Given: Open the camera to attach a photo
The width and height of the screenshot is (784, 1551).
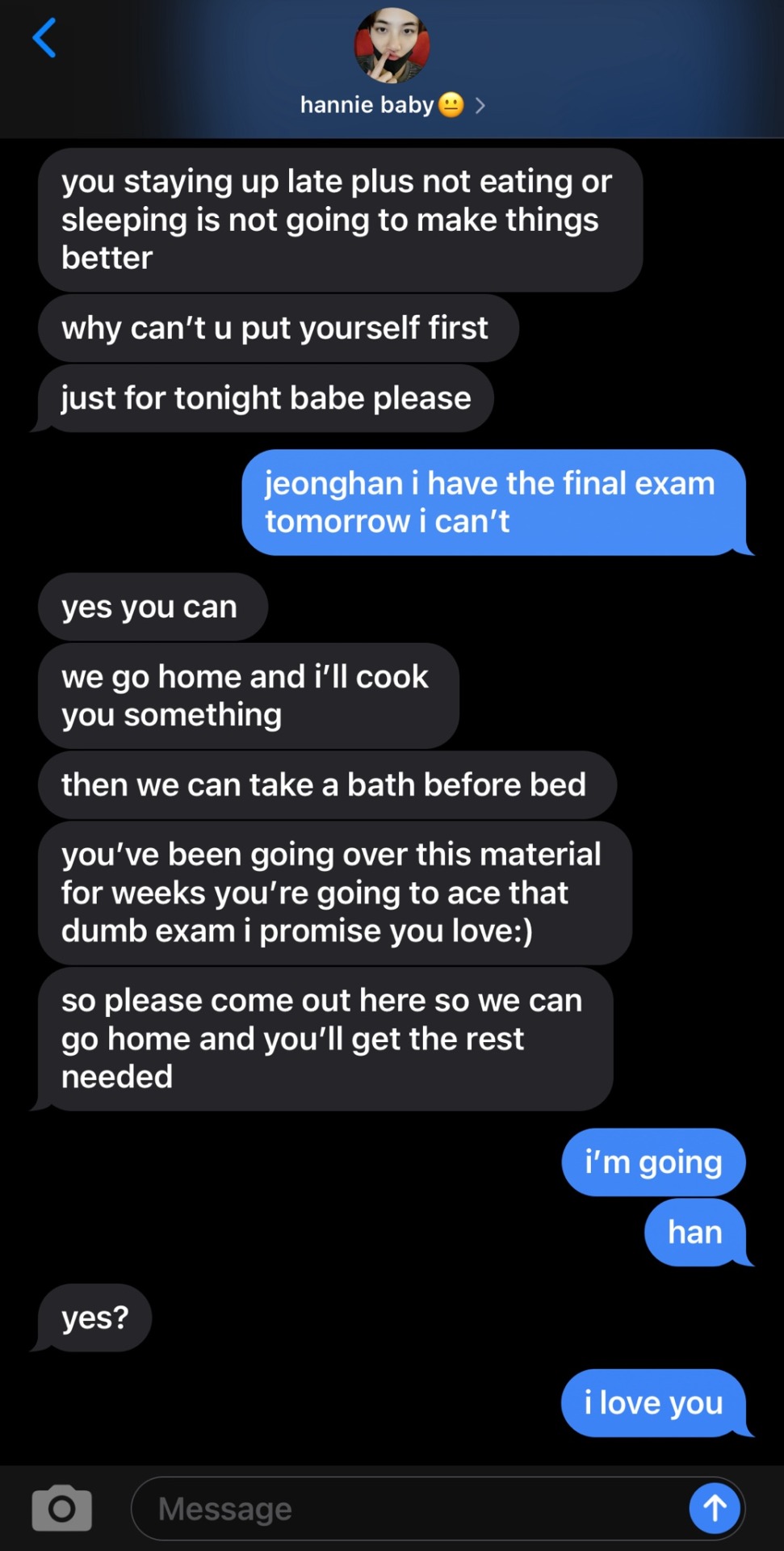Looking at the screenshot, I should pos(61,1507).
